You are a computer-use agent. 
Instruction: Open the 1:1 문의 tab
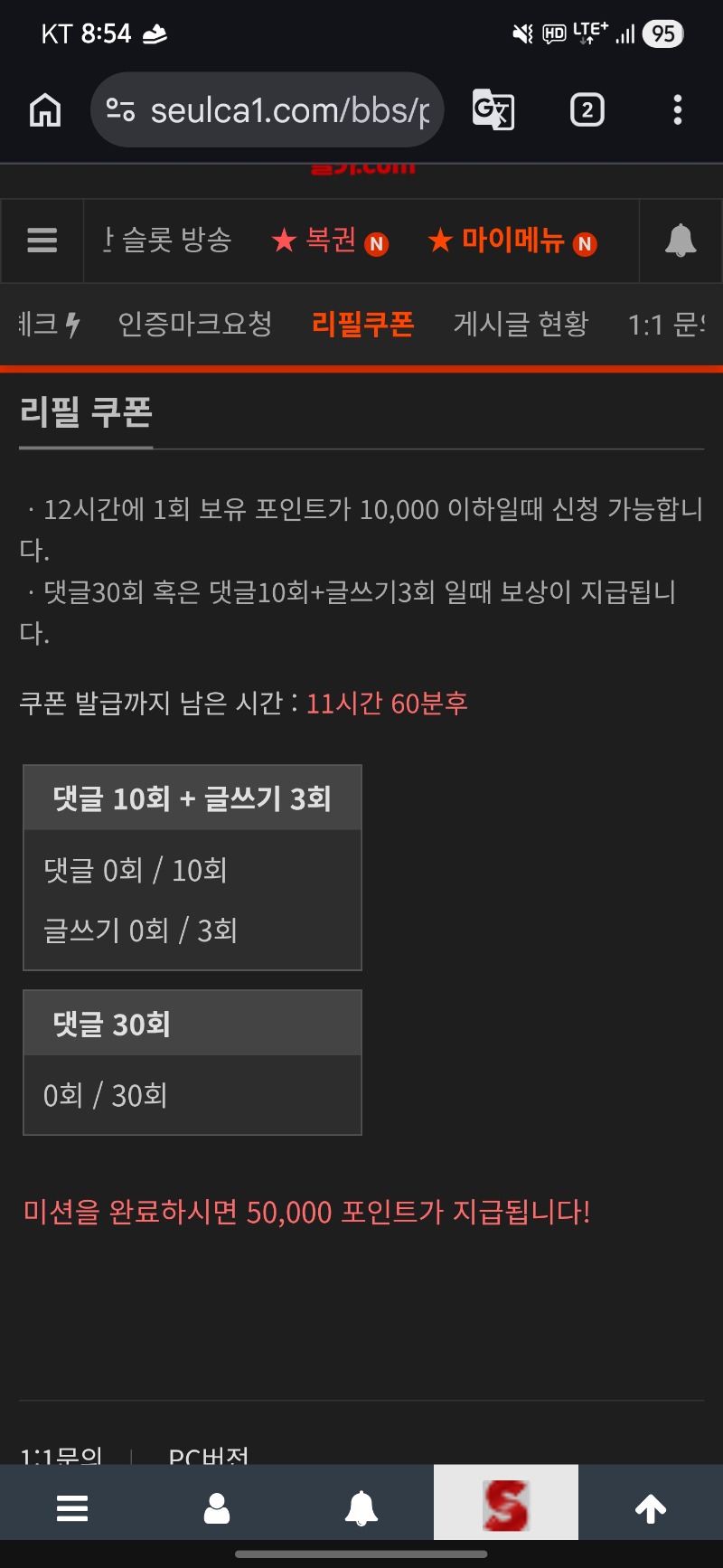pyautogui.click(x=667, y=324)
